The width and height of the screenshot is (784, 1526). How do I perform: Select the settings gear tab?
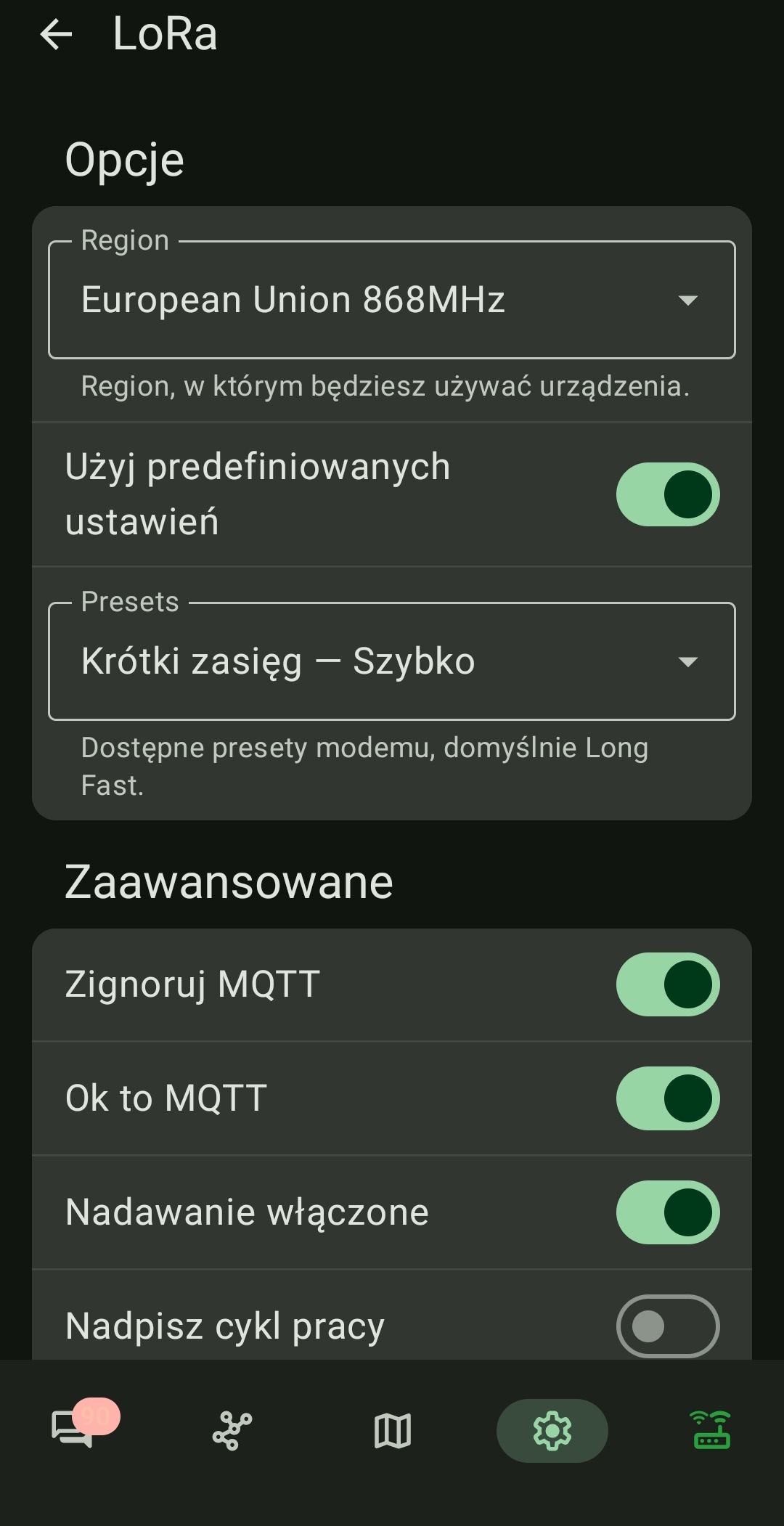click(552, 1430)
